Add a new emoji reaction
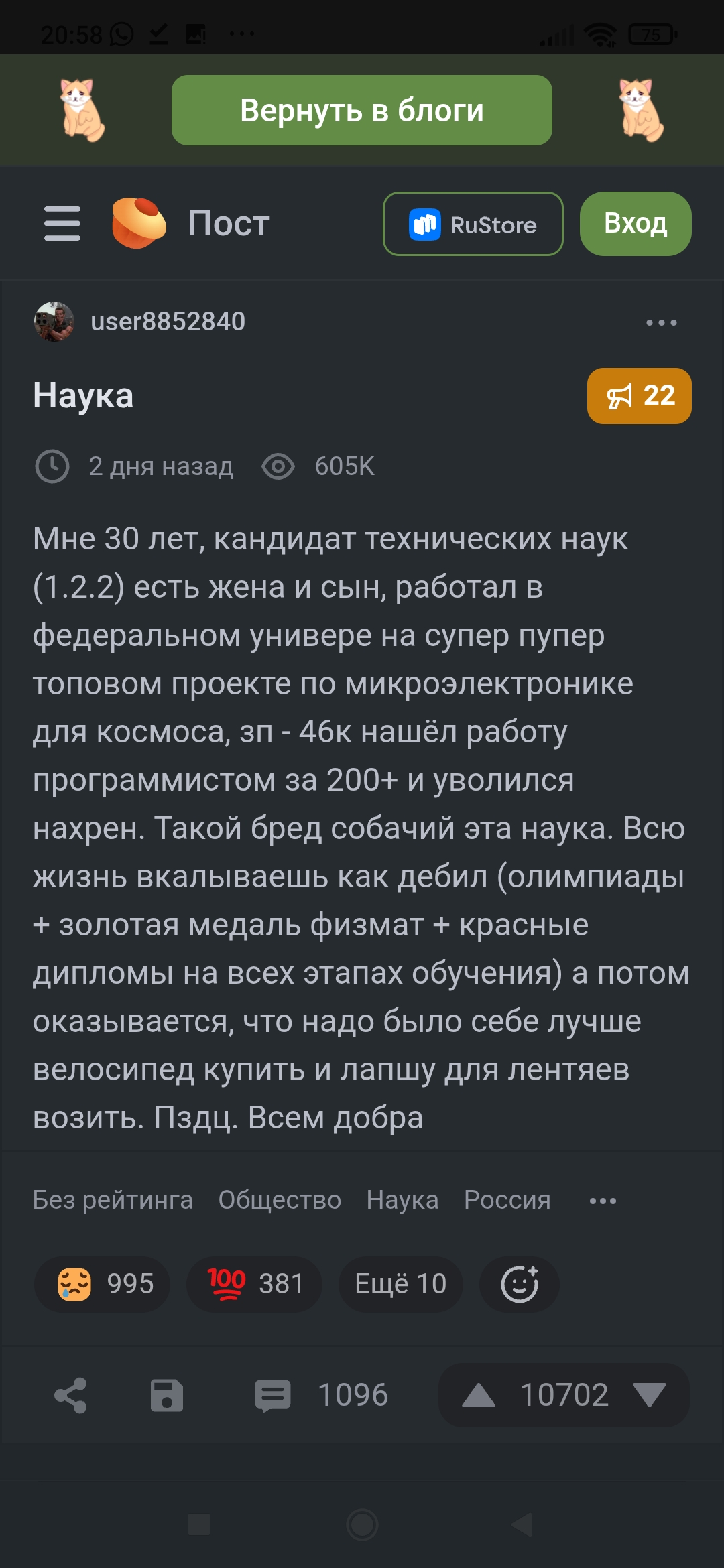 (520, 1284)
